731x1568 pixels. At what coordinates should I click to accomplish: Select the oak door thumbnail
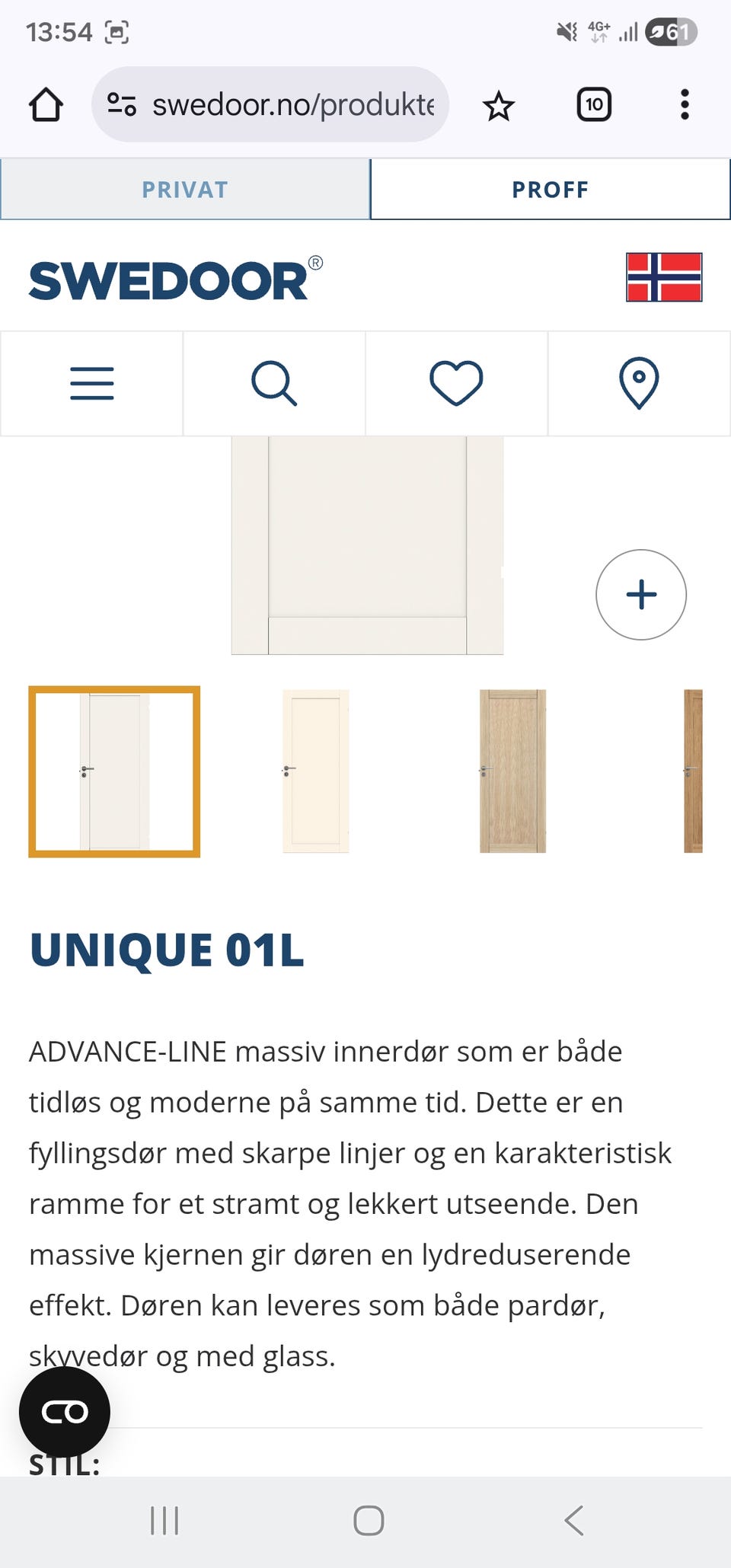[x=512, y=772]
